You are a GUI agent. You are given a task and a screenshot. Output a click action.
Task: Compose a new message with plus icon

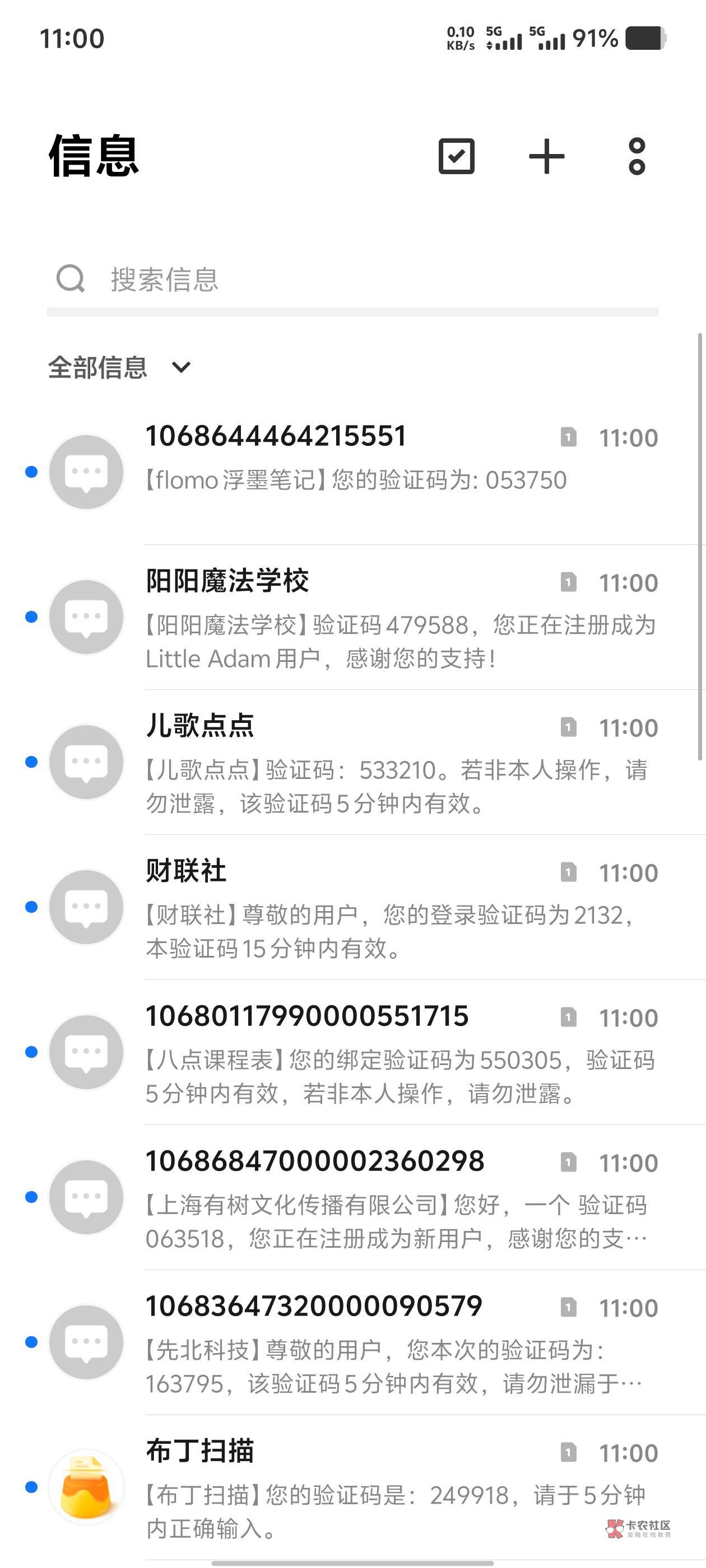(546, 156)
